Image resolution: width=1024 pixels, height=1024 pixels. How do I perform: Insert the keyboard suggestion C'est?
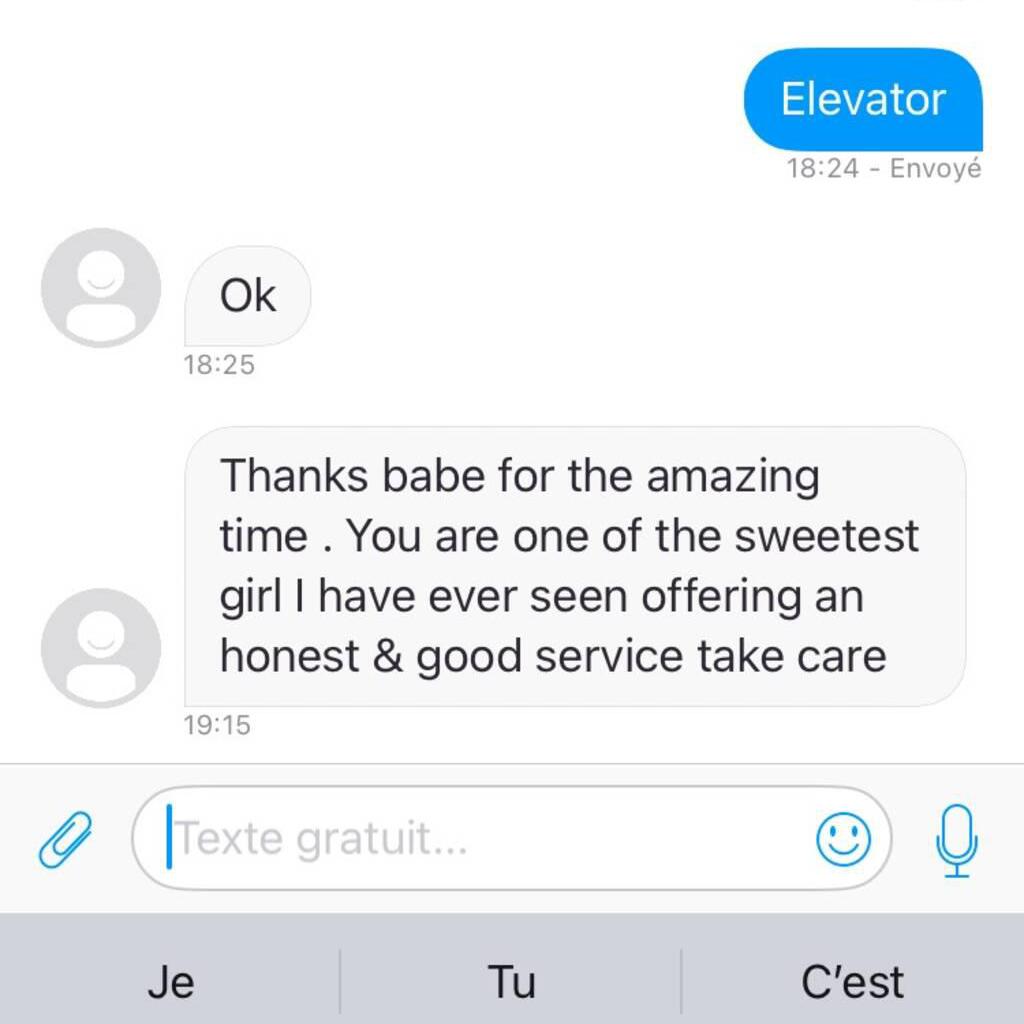(852, 982)
